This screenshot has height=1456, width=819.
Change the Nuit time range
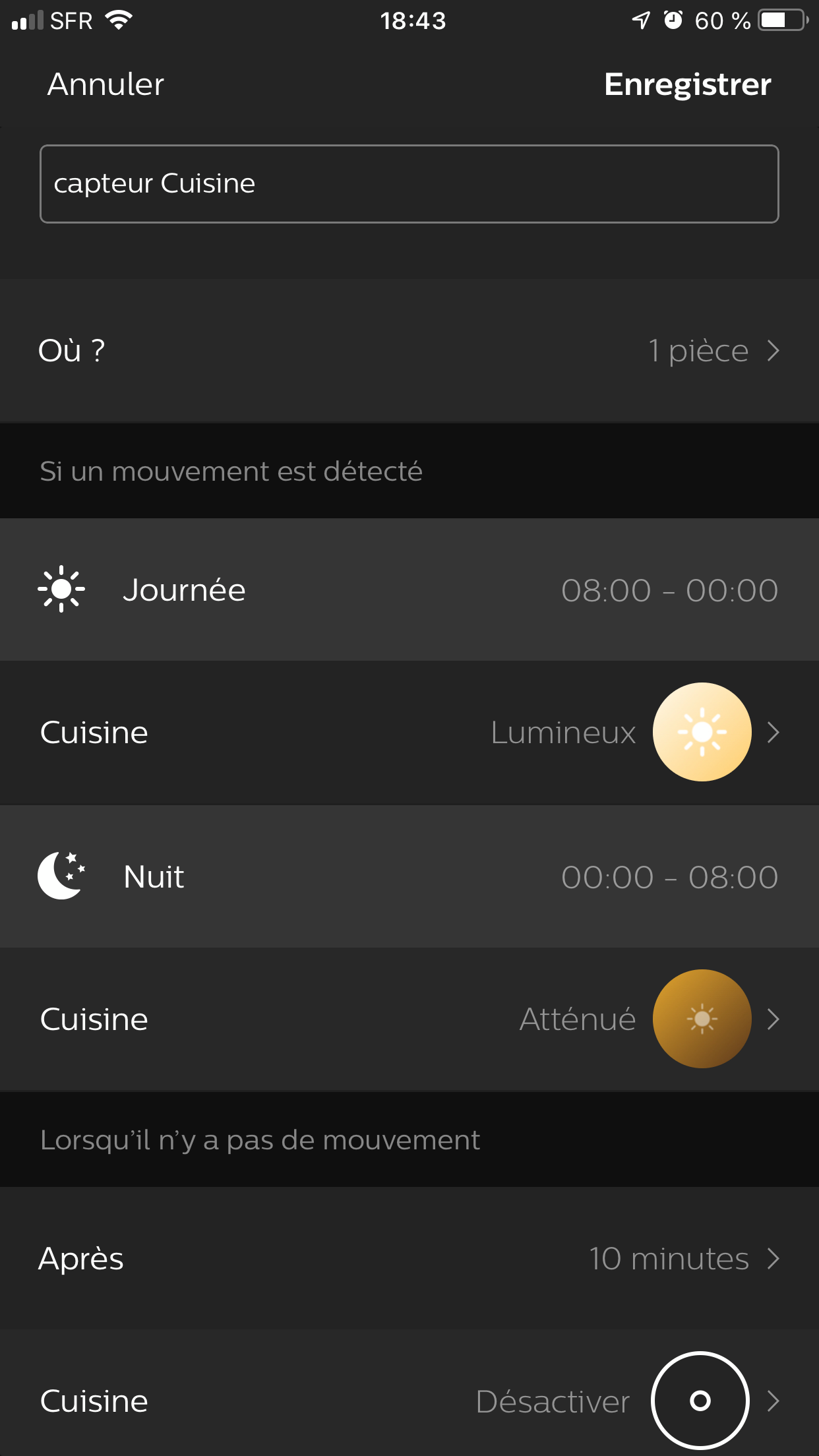pyautogui.click(x=409, y=876)
